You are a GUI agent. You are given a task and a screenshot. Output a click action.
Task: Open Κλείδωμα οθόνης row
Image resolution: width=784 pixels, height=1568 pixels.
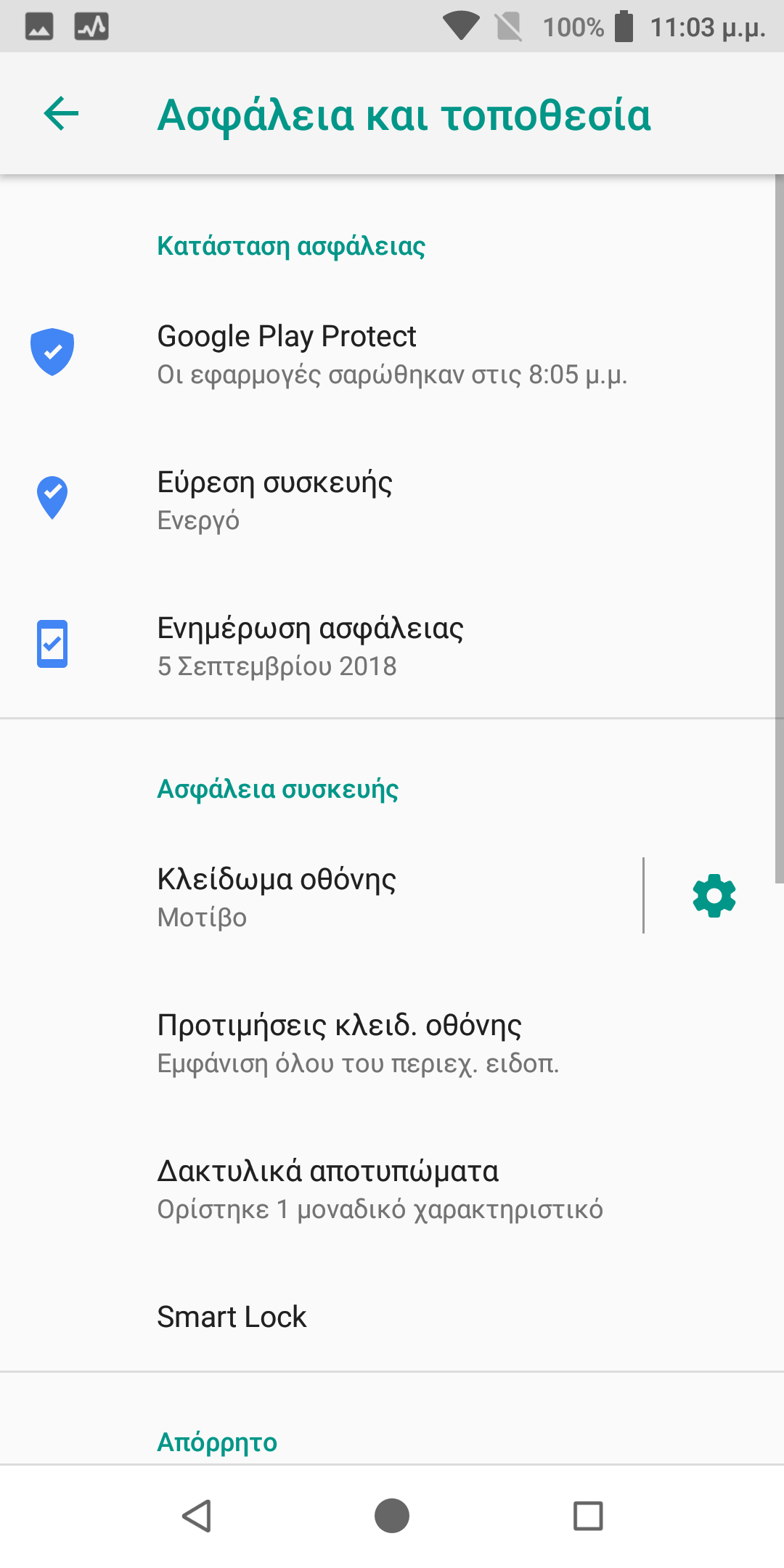(x=321, y=897)
